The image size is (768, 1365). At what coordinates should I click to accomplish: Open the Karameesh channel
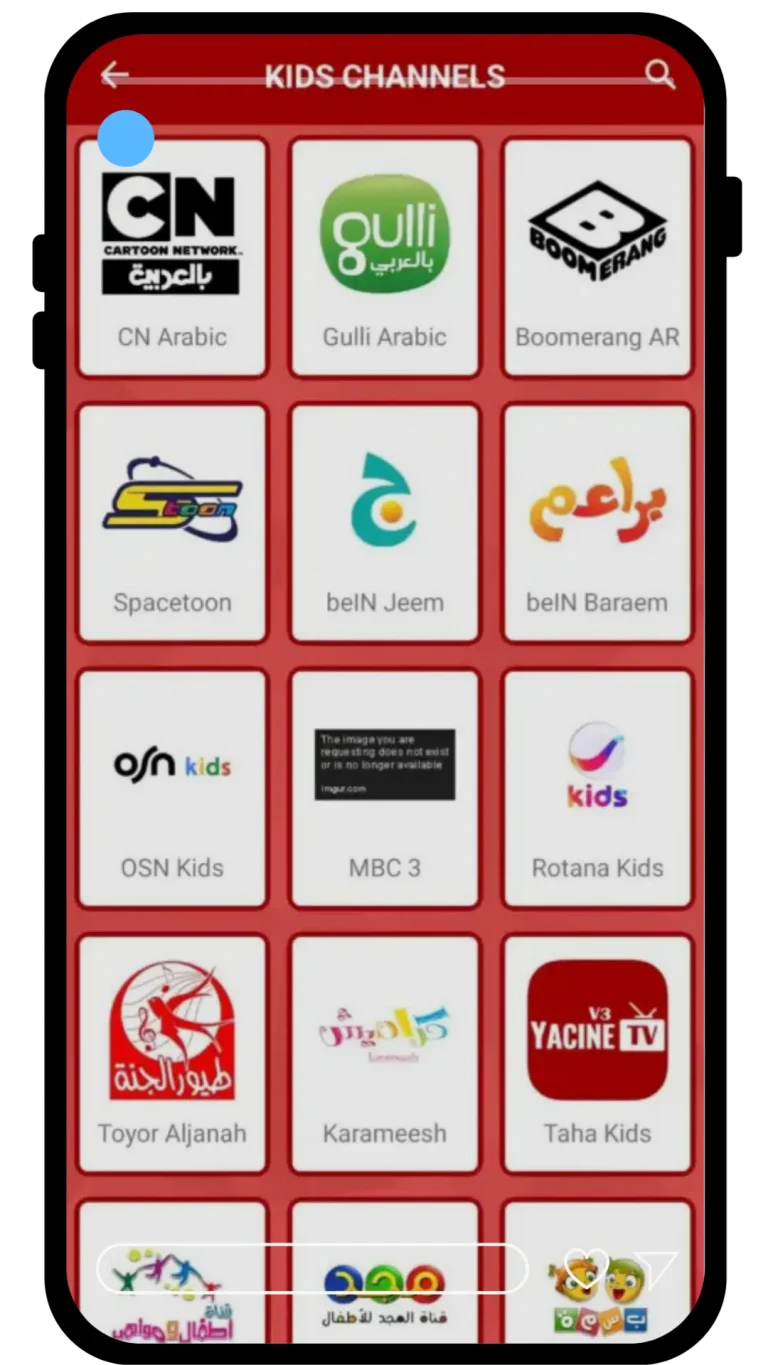(384, 1028)
